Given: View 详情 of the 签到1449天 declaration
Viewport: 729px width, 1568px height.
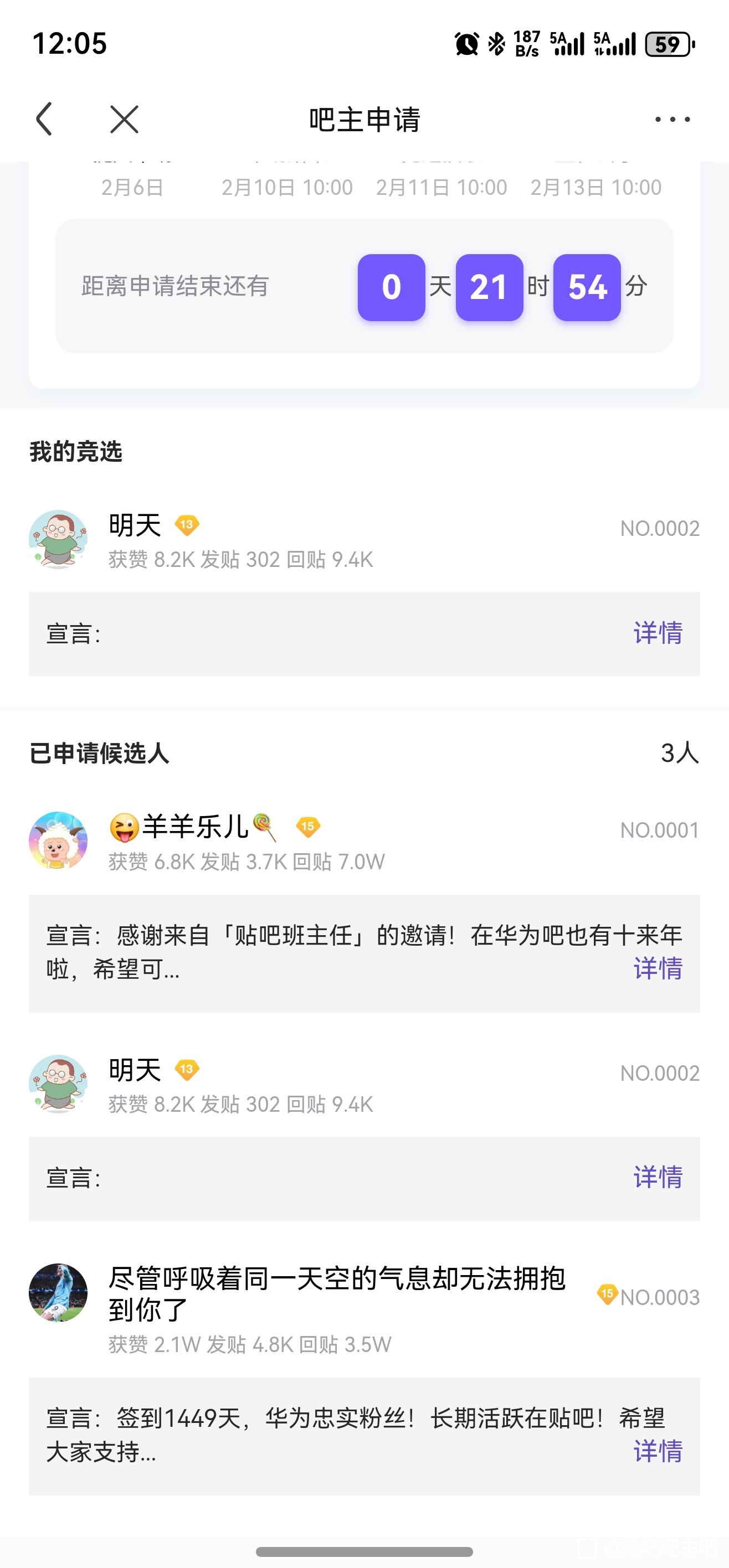Looking at the screenshot, I should pyautogui.click(x=658, y=1452).
